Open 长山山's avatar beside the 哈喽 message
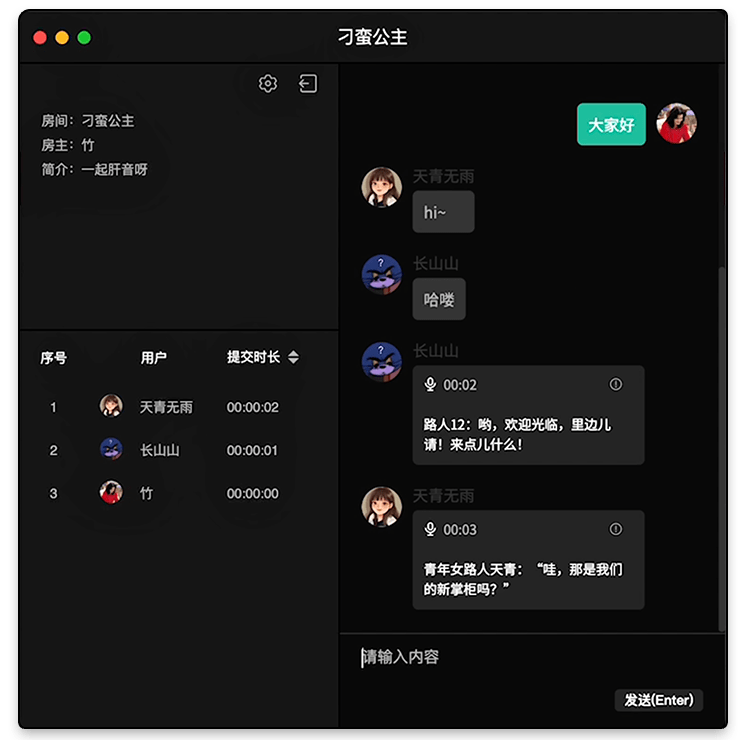744x740 pixels. coord(381,274)
